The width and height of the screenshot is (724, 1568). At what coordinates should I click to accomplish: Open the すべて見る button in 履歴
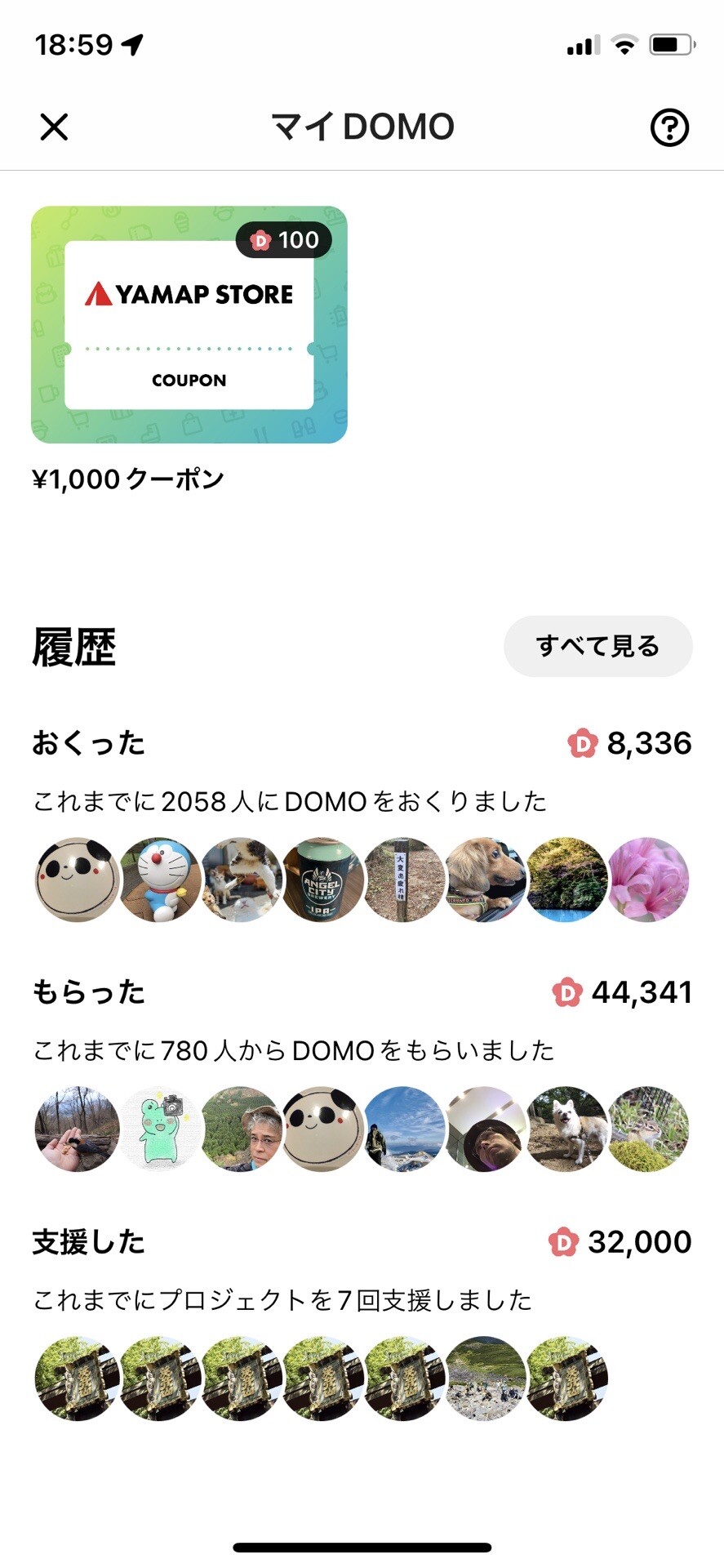598,645
